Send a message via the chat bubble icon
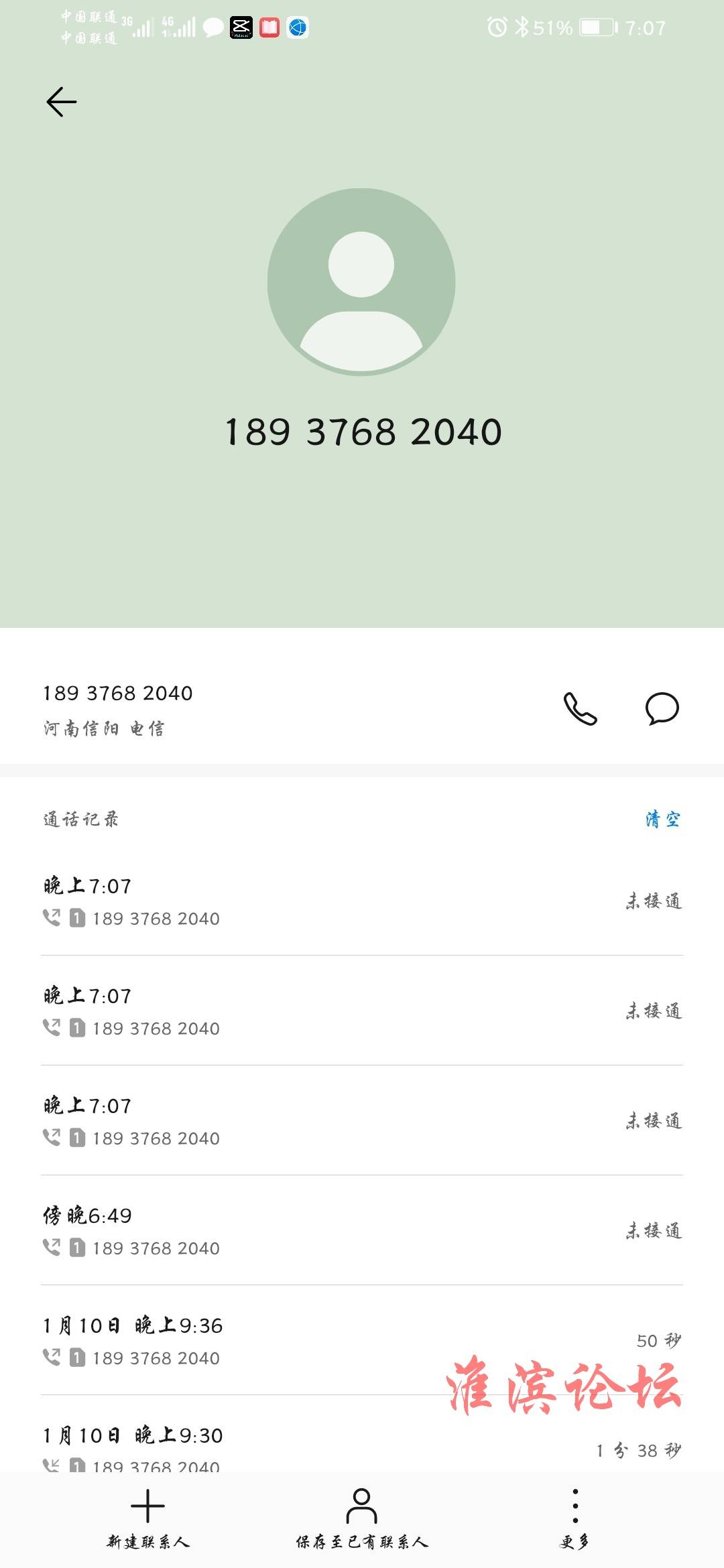 [x=662, y=709]
